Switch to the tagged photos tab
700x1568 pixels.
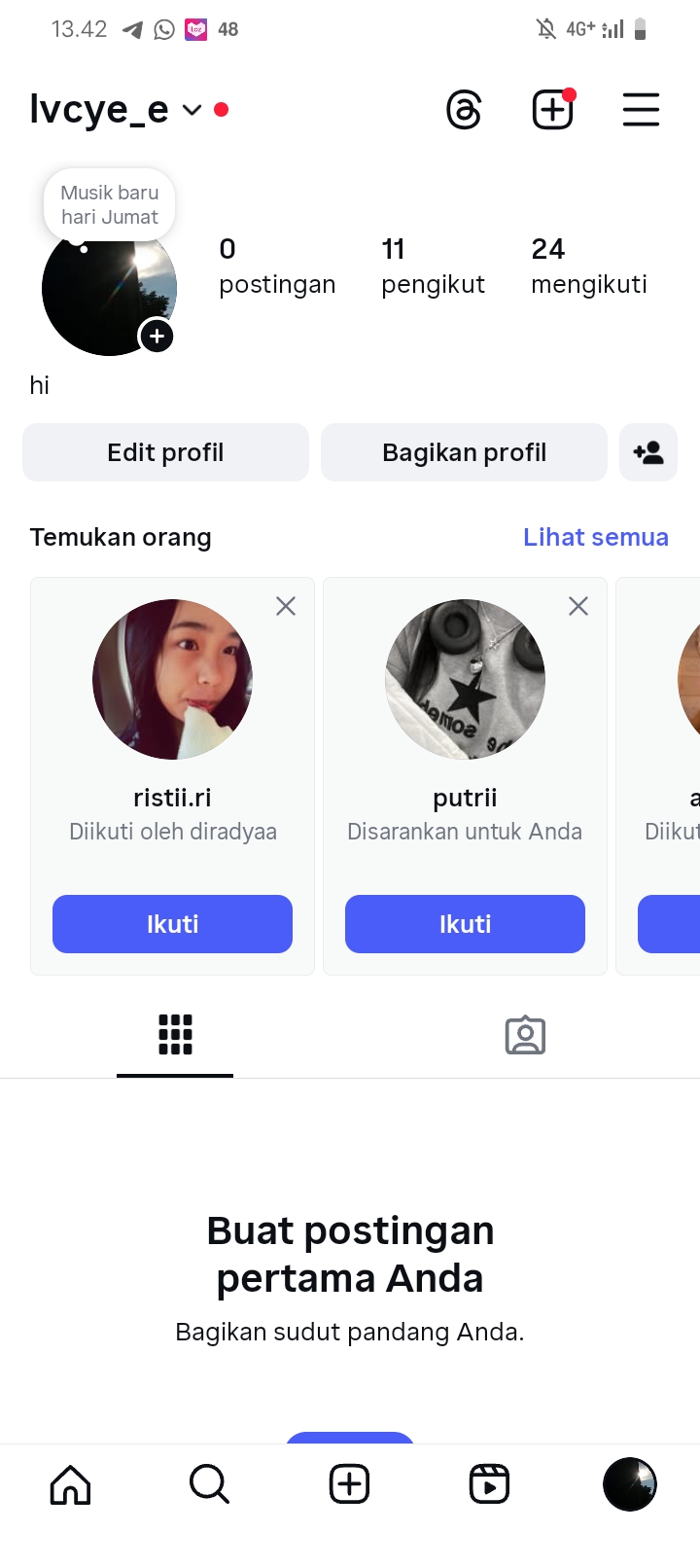[525, 1036]
